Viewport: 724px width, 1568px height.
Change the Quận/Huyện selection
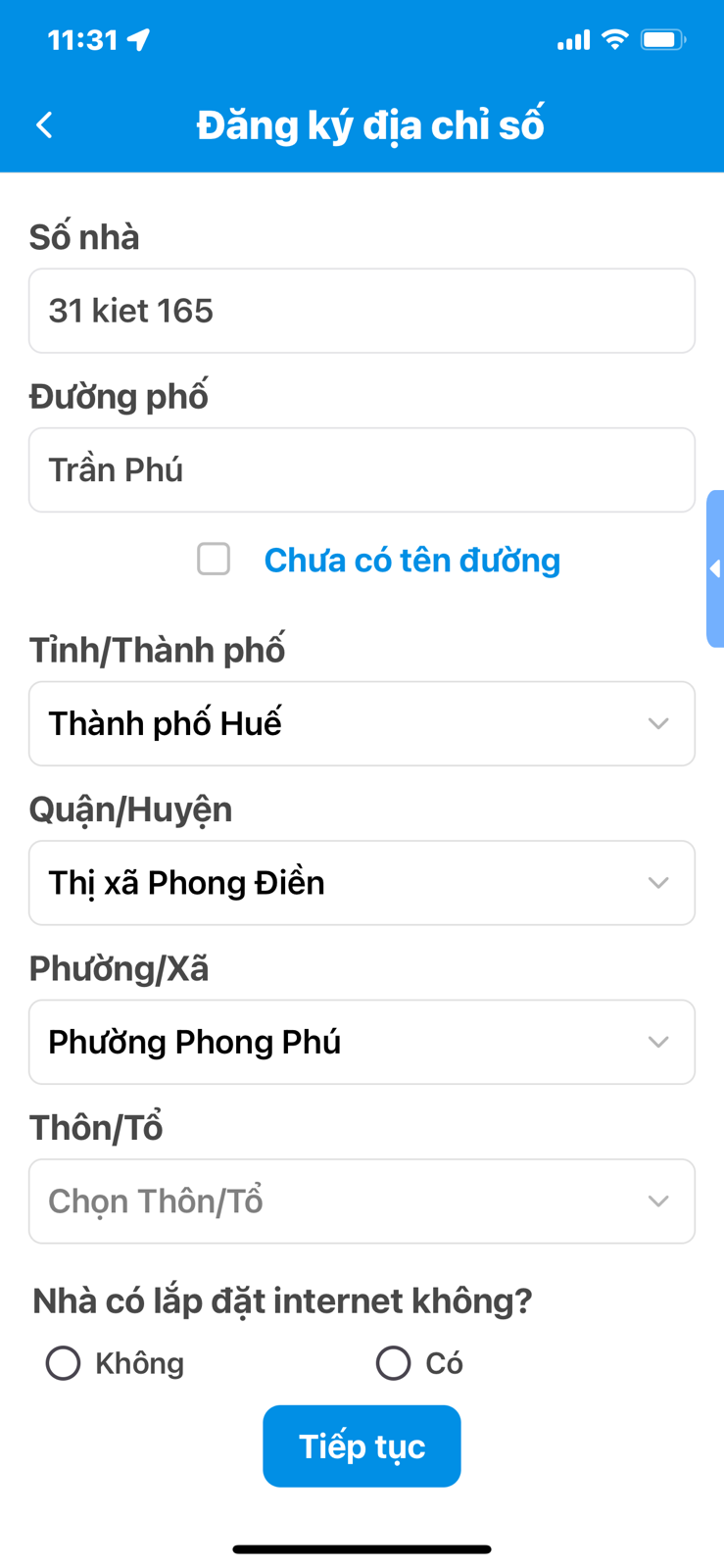pyautogui.click(x=362, y=883)
